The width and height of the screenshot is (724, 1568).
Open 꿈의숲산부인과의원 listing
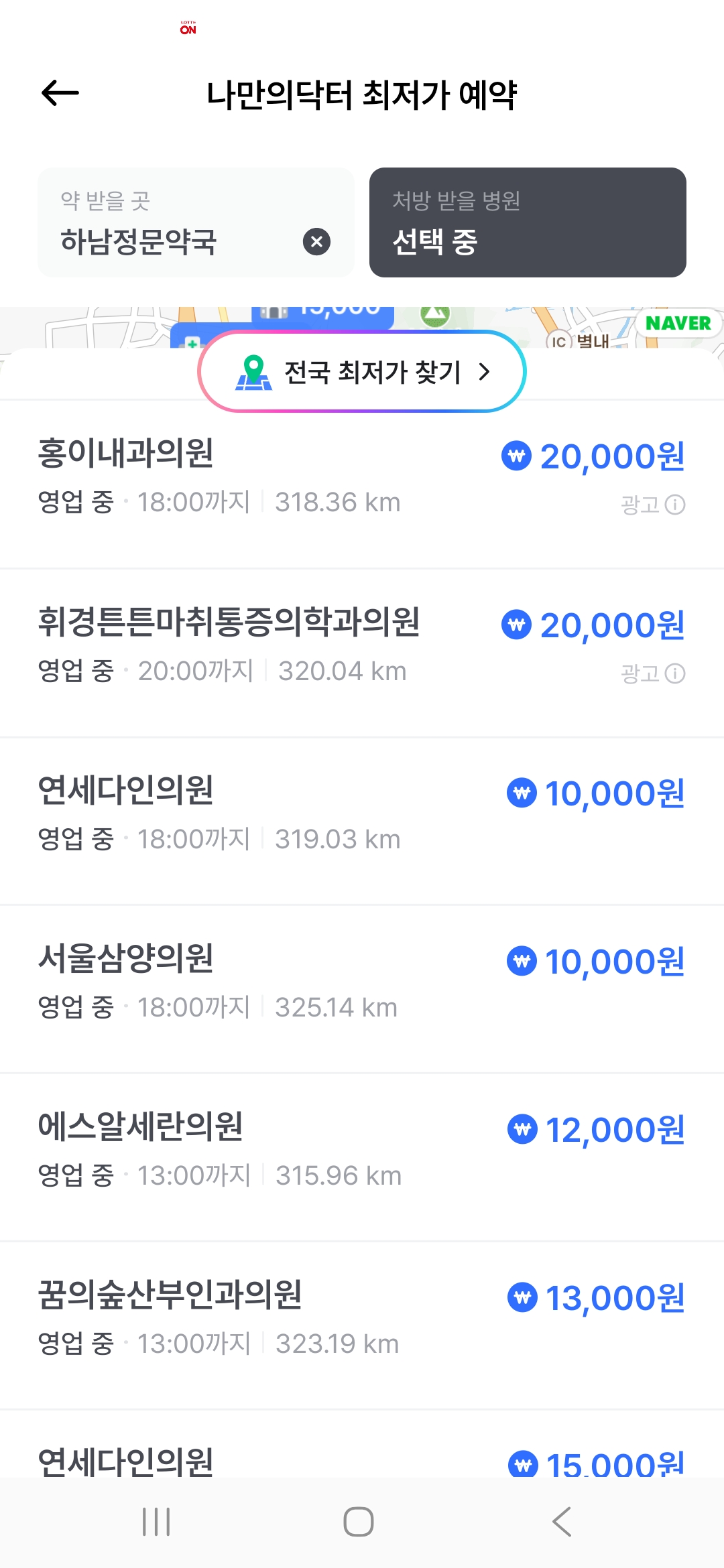click(x=268, y=1317)
